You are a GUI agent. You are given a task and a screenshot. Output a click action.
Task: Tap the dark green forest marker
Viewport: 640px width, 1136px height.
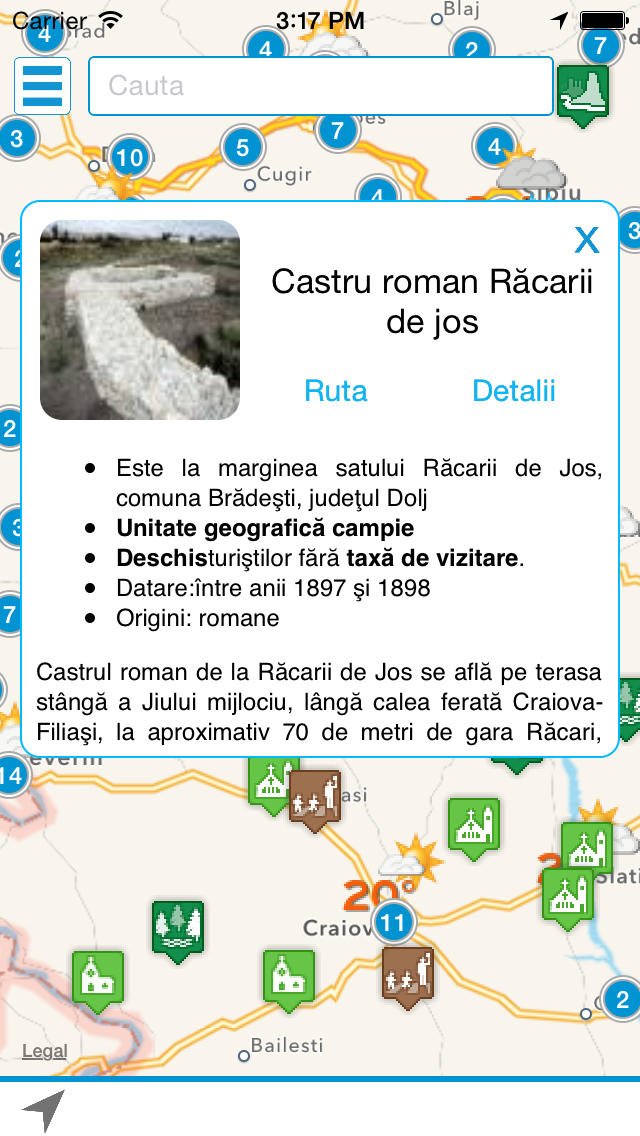[178, 928]
